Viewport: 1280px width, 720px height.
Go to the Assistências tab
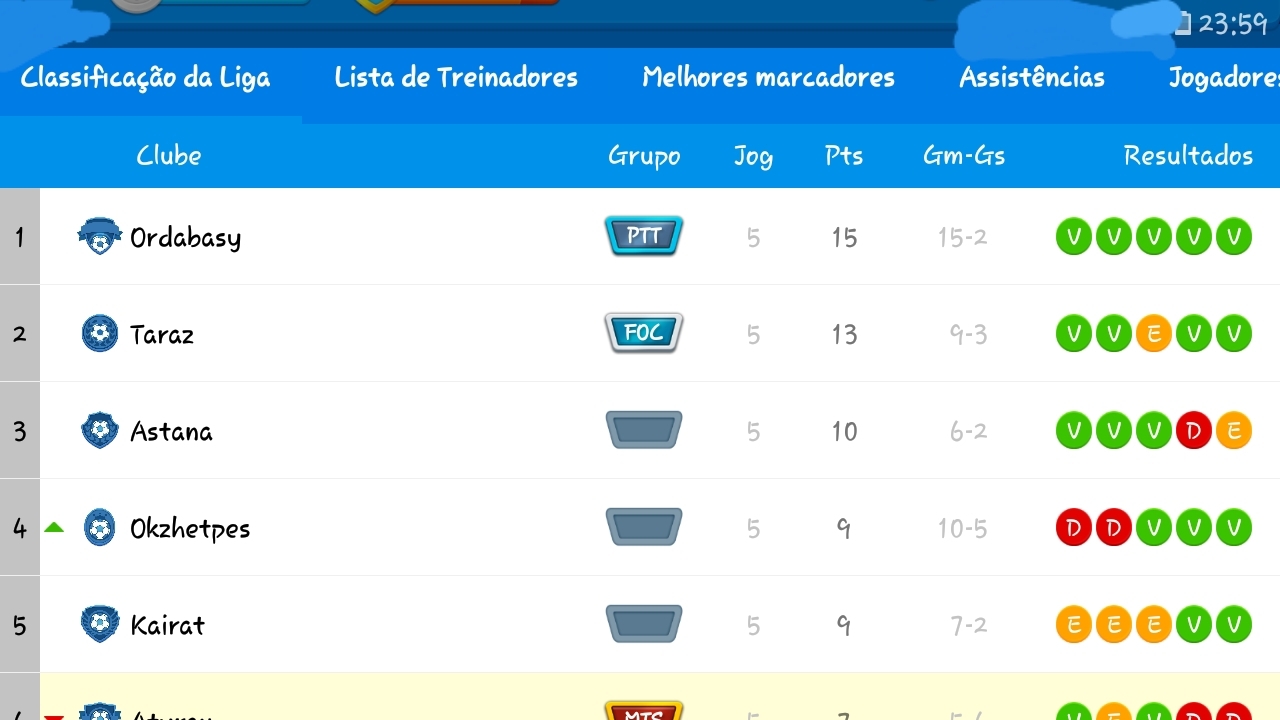(x=1032, y=78)
